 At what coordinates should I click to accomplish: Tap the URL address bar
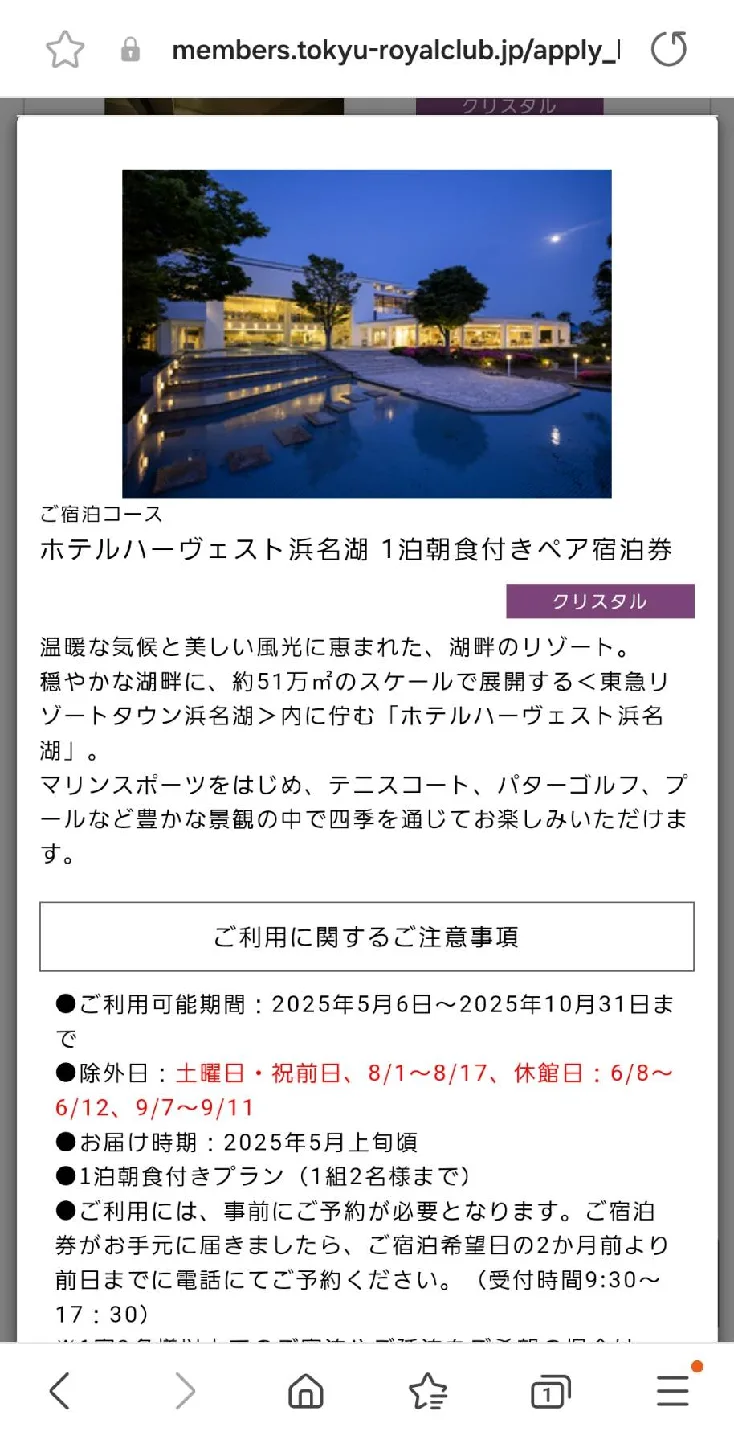395,50
